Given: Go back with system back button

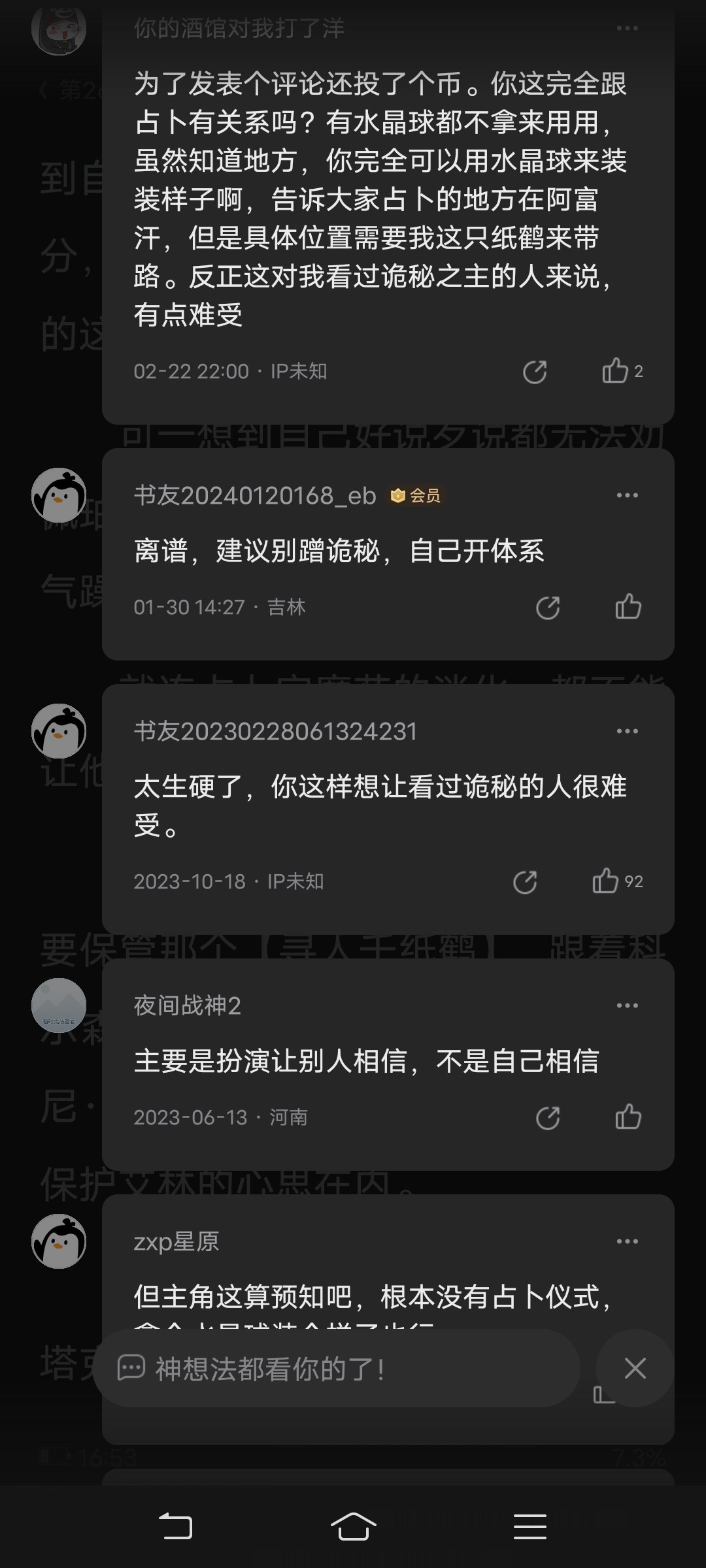Looking at the screenshot, I should pos(176,1527).
